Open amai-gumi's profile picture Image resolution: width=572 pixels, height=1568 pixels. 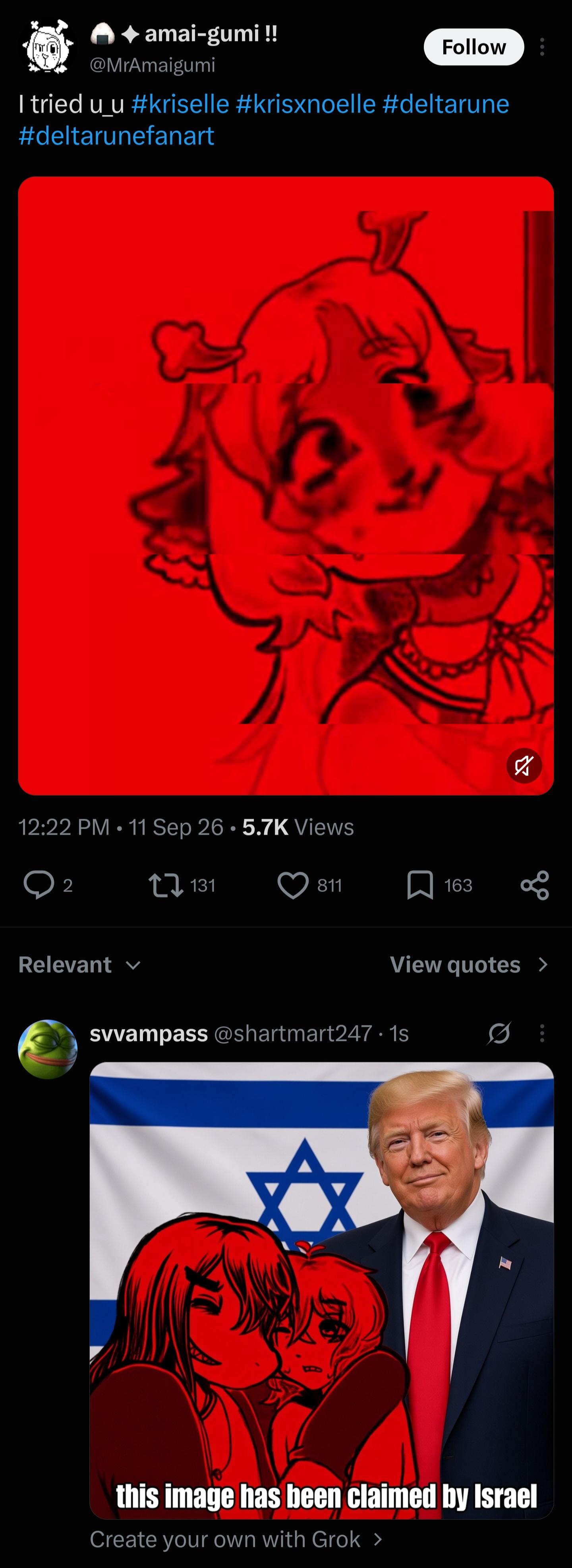click(x=47, y=47)
